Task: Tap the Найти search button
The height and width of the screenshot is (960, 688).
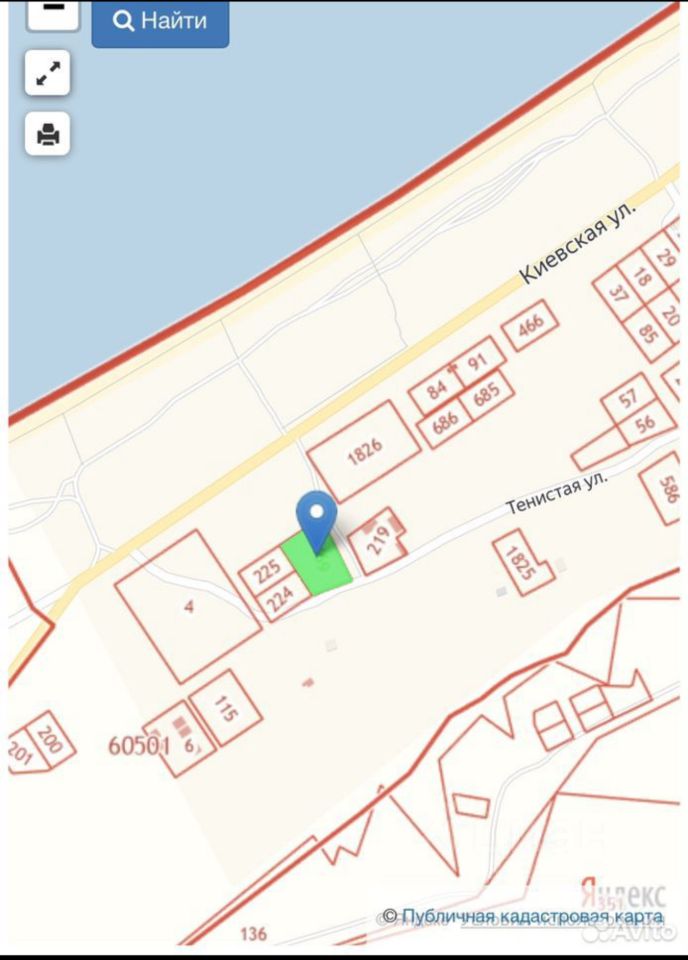Action: coord(160,21)
